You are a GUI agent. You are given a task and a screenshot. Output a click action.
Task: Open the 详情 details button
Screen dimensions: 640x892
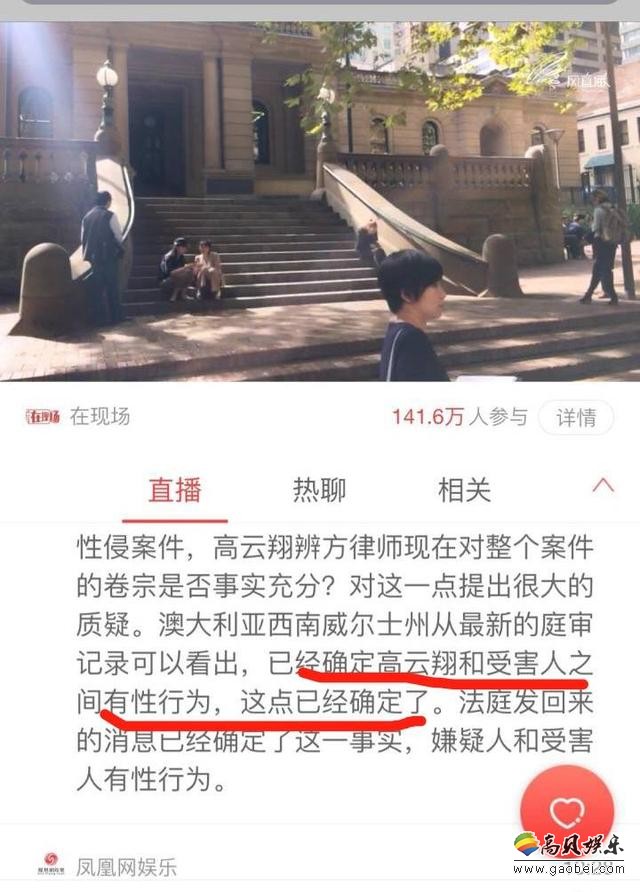[575, 417]
